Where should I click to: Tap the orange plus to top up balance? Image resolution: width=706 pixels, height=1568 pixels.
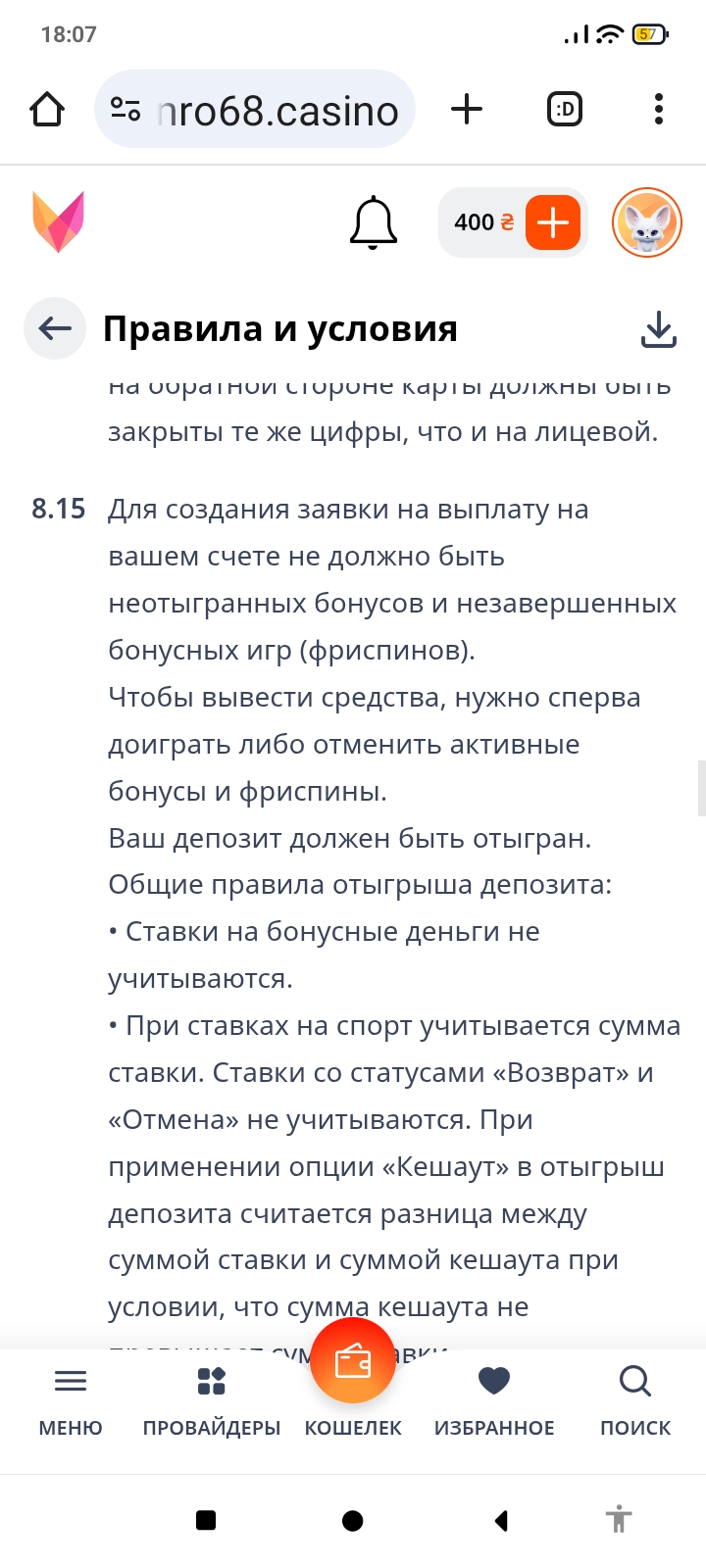(553, 222)
